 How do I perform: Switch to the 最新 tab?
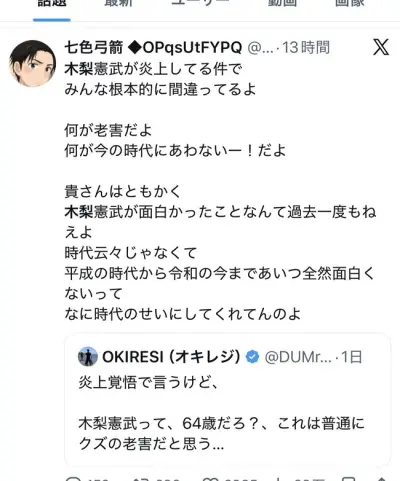(118, 4)
